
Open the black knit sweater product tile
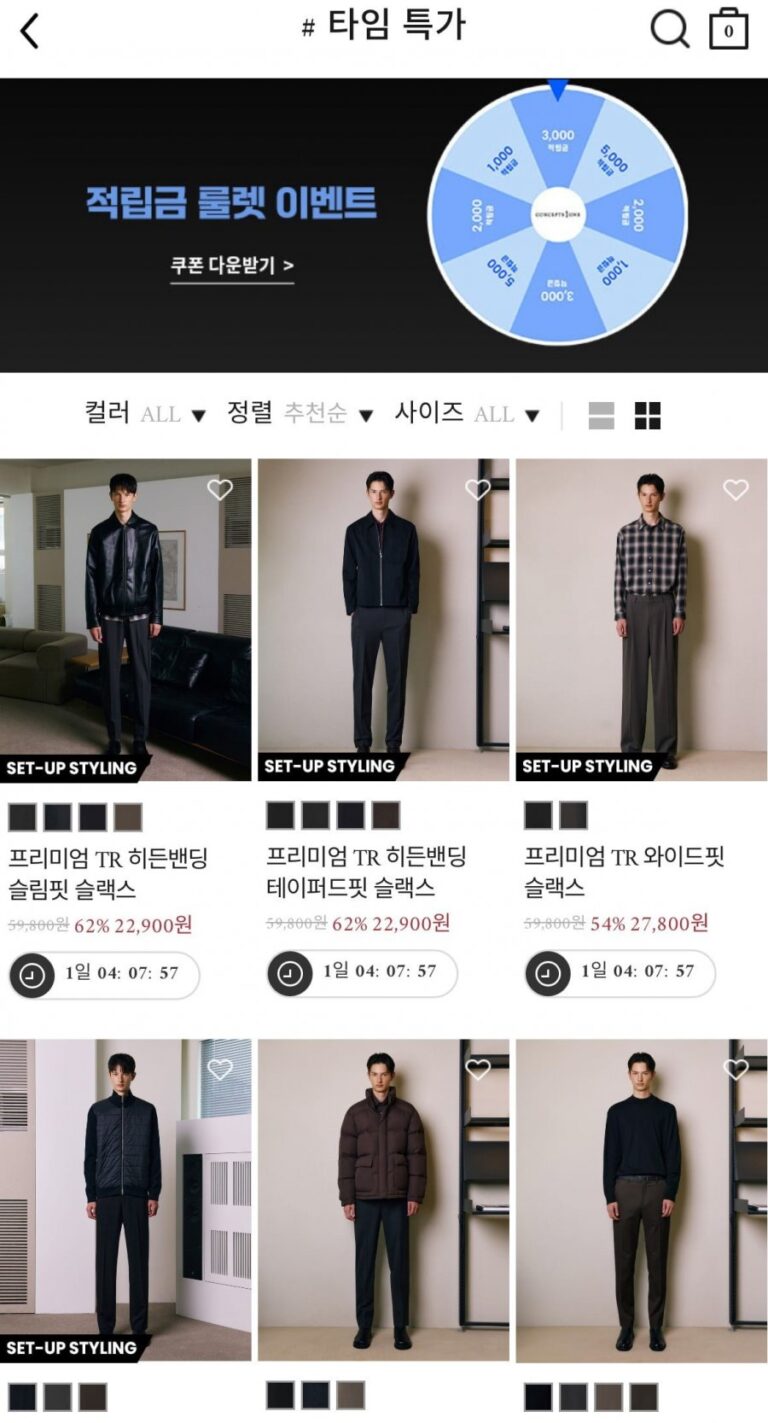641,1200
